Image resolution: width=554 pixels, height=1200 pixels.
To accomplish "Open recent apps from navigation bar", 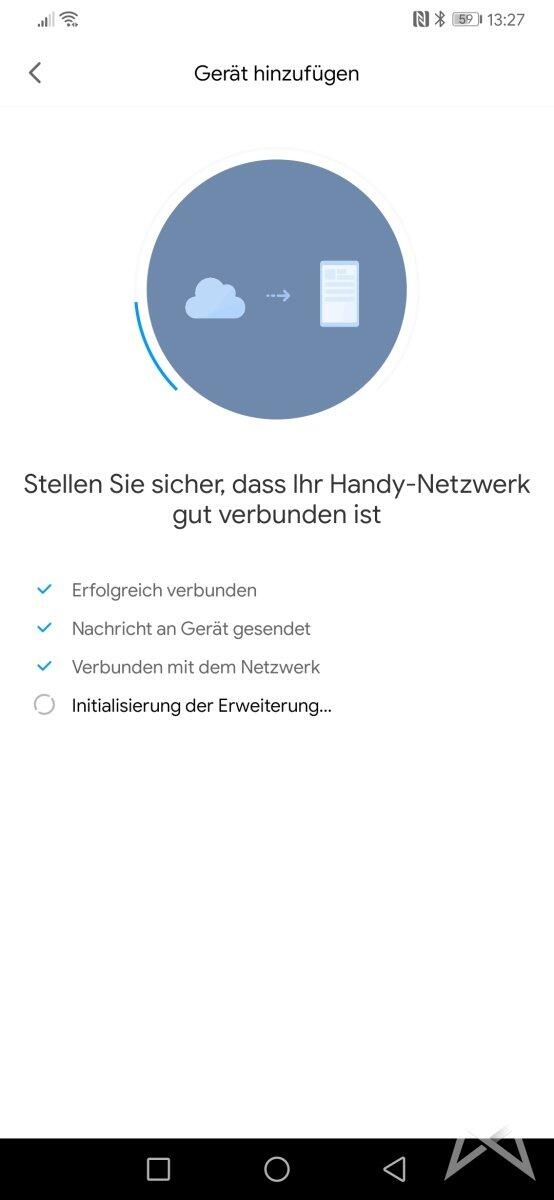I will click(158, 1169).
